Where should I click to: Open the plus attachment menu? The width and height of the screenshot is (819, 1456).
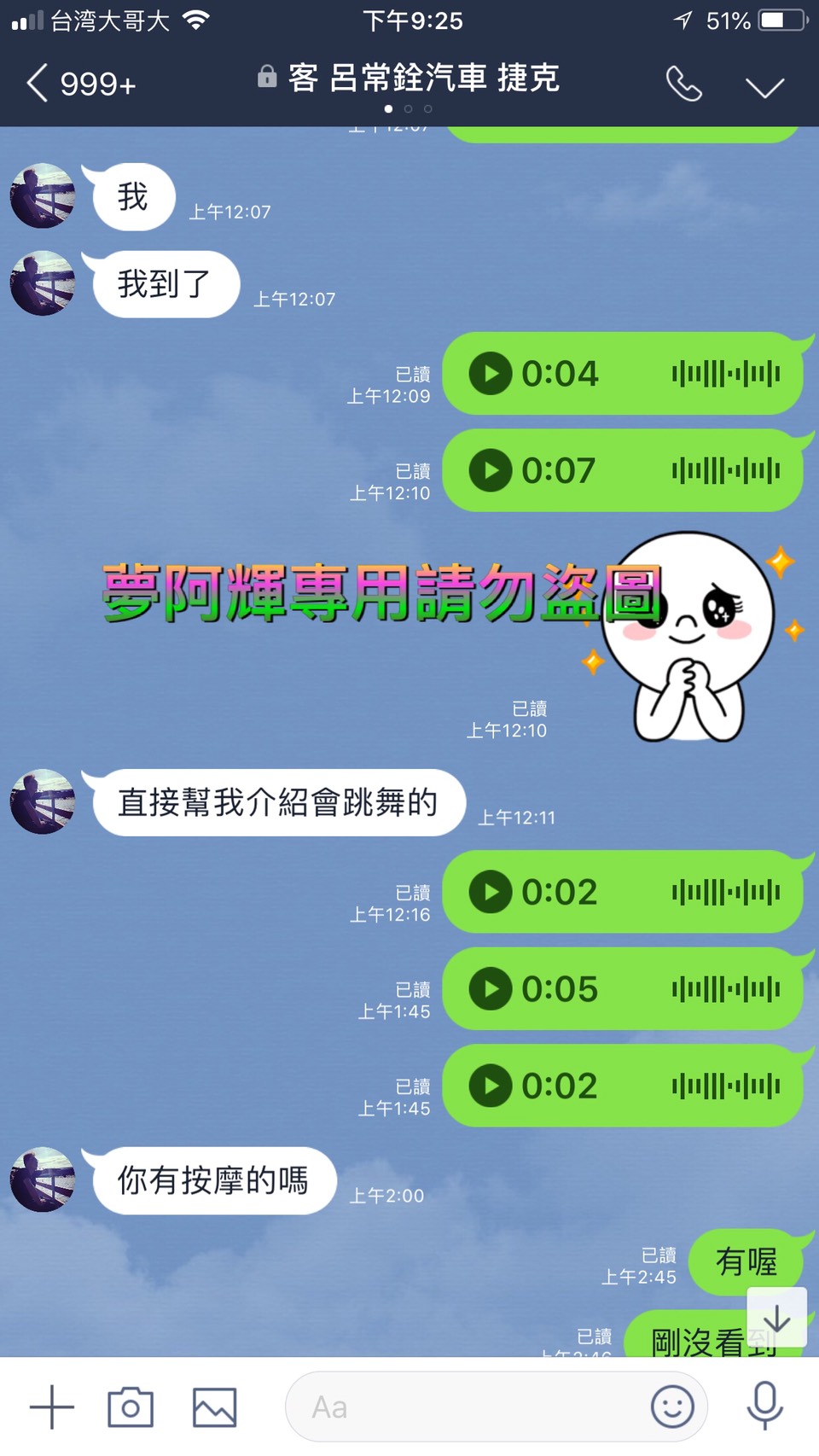tap(52, 1406)
